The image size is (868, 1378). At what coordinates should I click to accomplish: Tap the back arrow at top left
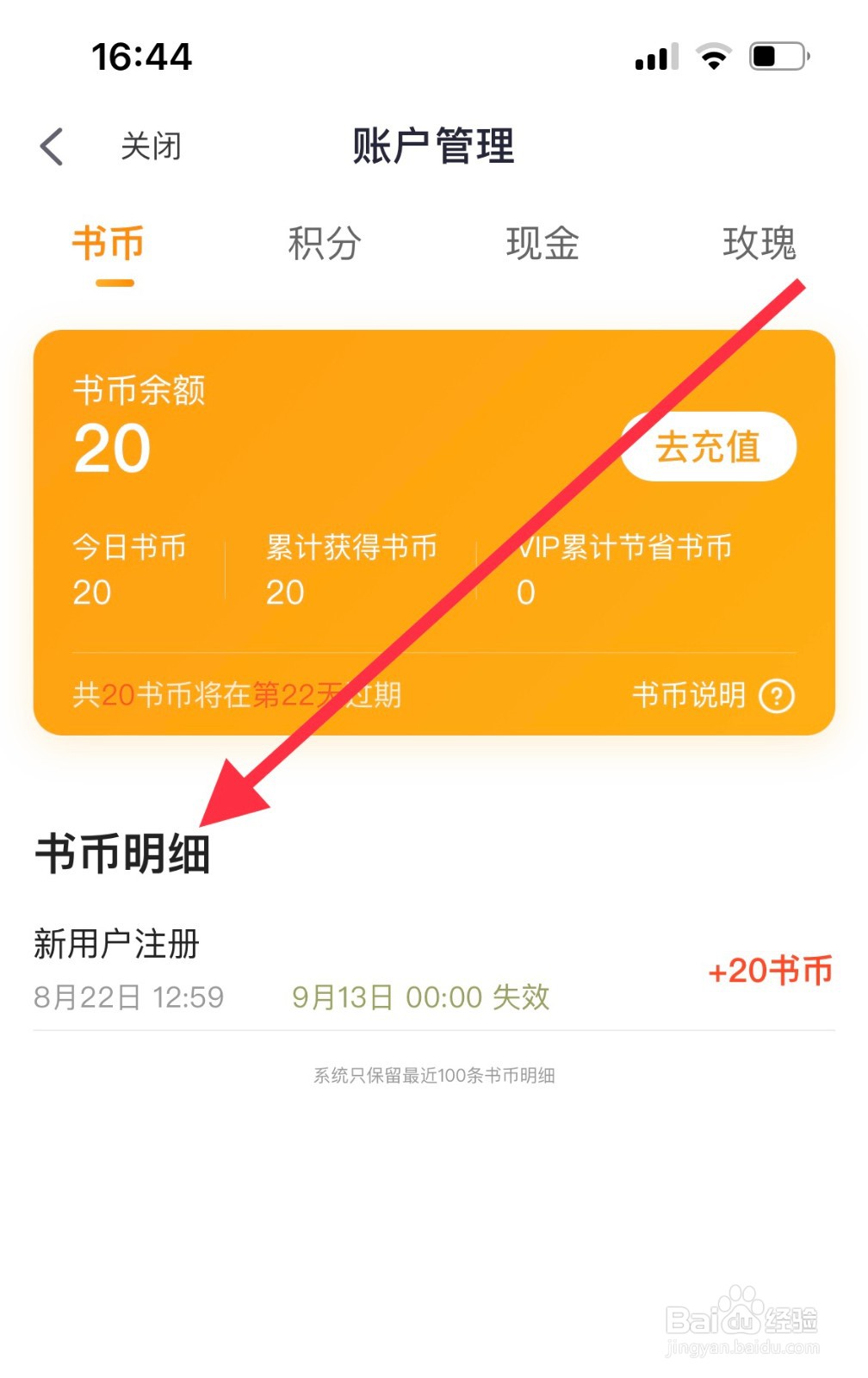point(52,145)
